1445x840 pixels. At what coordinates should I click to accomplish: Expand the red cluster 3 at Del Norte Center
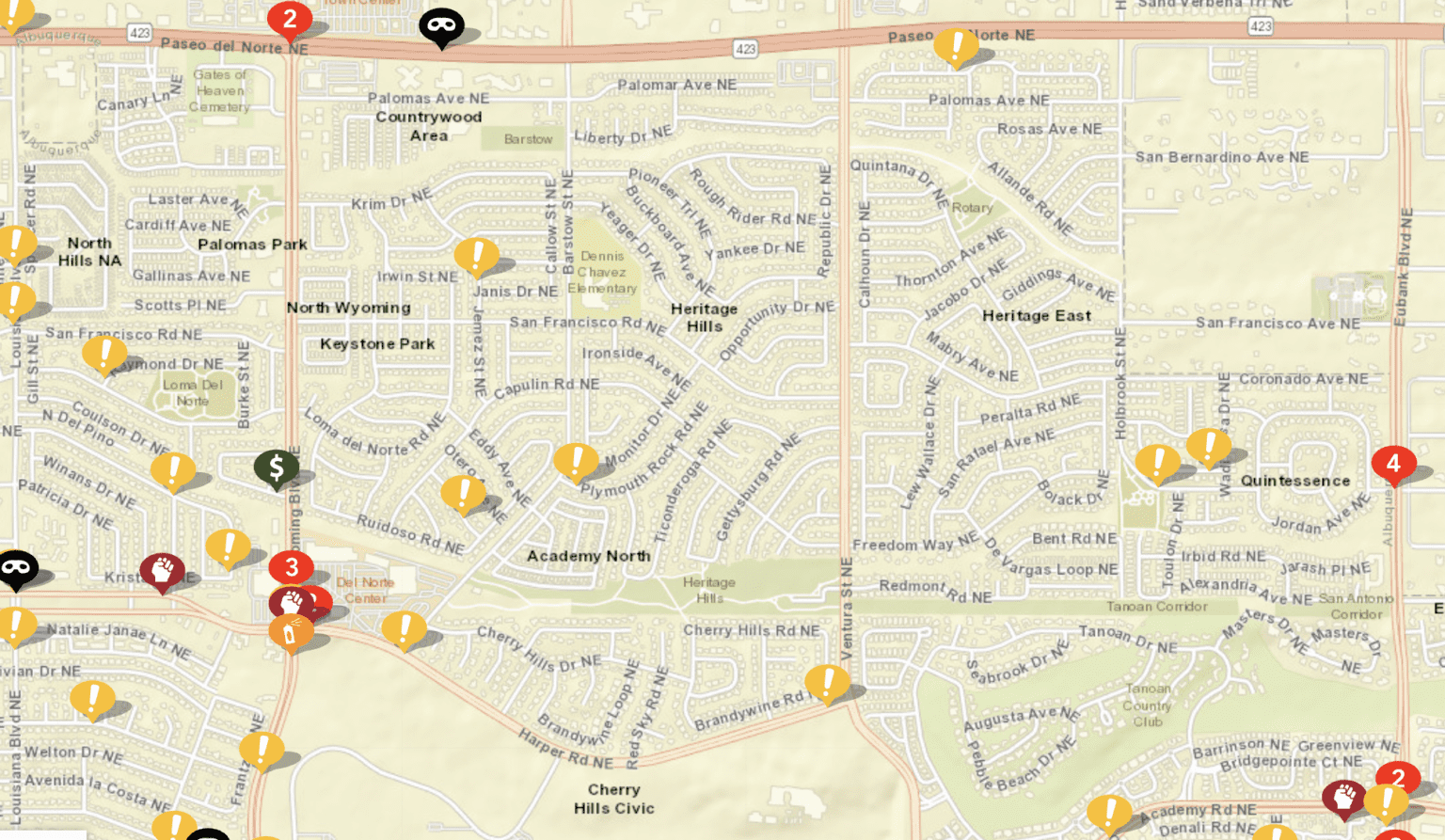[292, 567]
